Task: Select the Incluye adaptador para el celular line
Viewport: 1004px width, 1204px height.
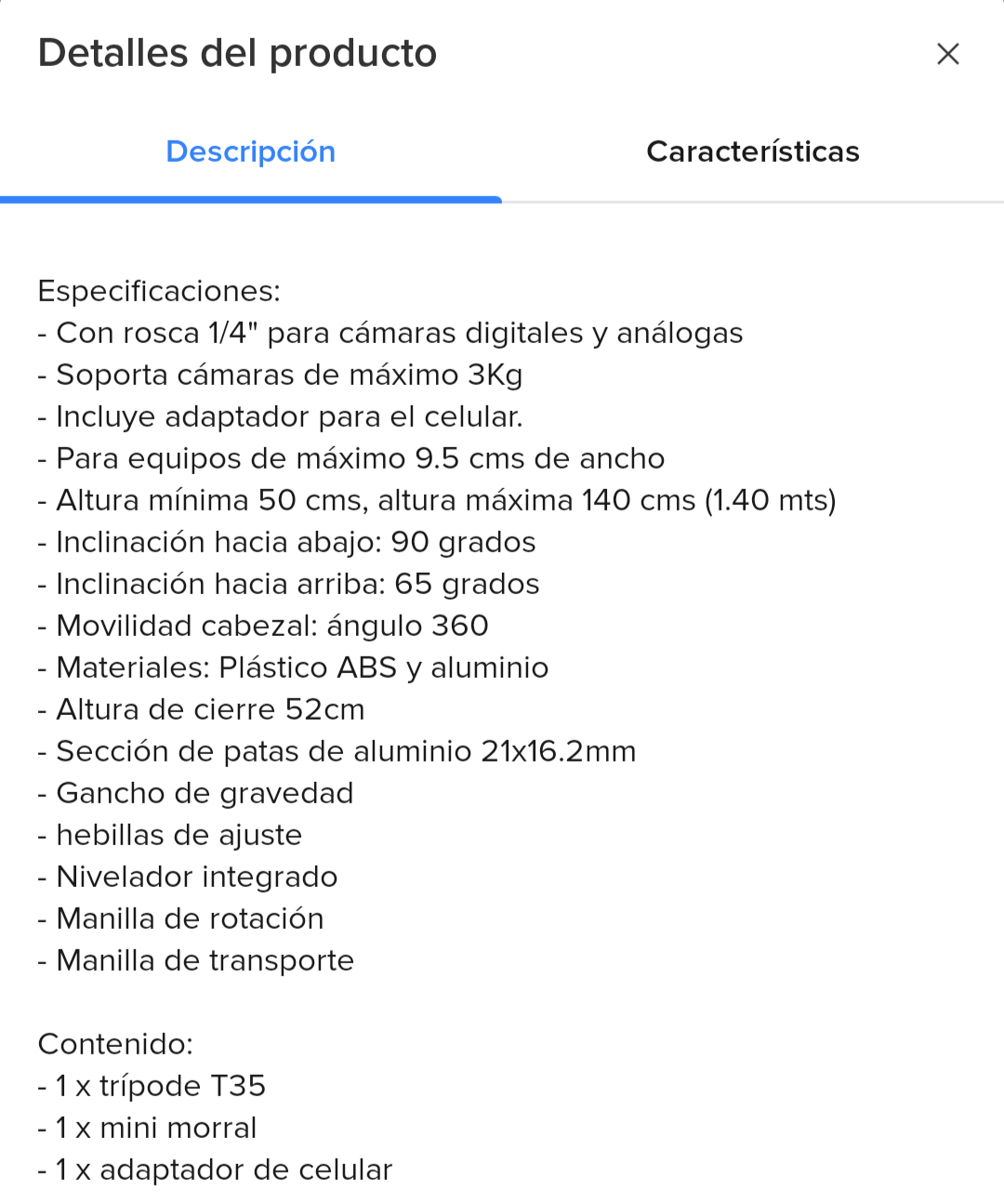Action: click(279, 417)
